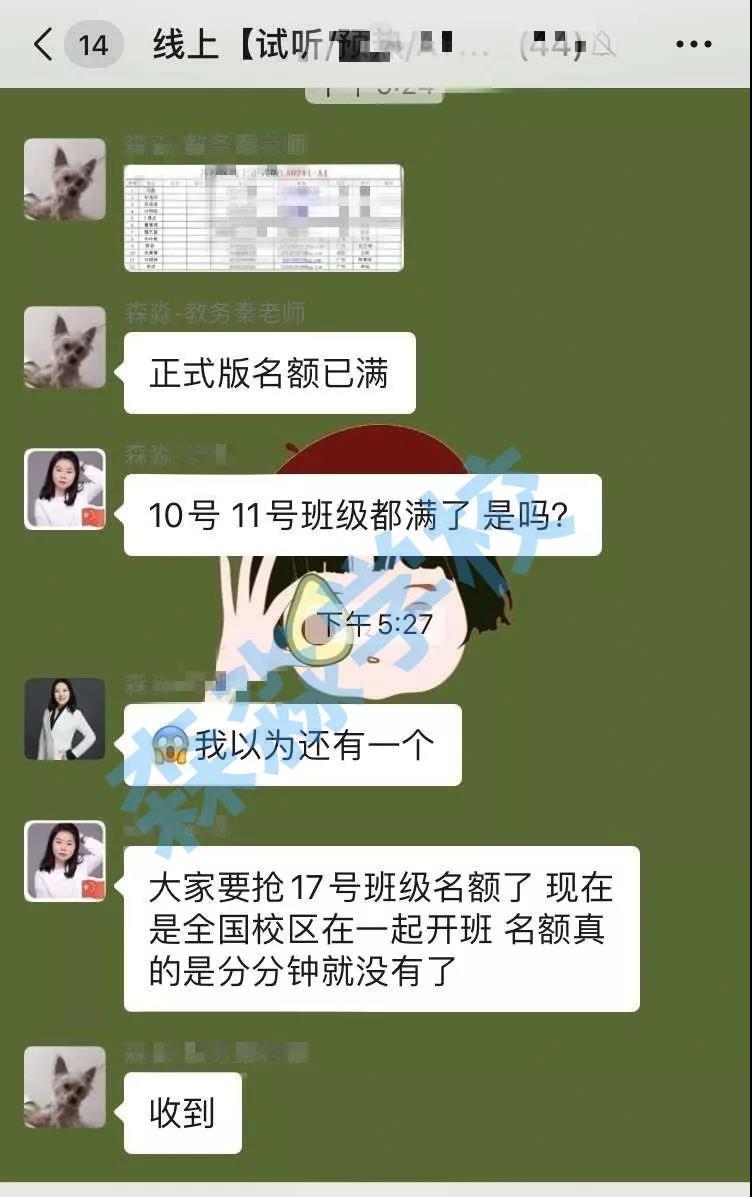Go back to the chat list
This screenshot has height=1197, width=752.
42,45
